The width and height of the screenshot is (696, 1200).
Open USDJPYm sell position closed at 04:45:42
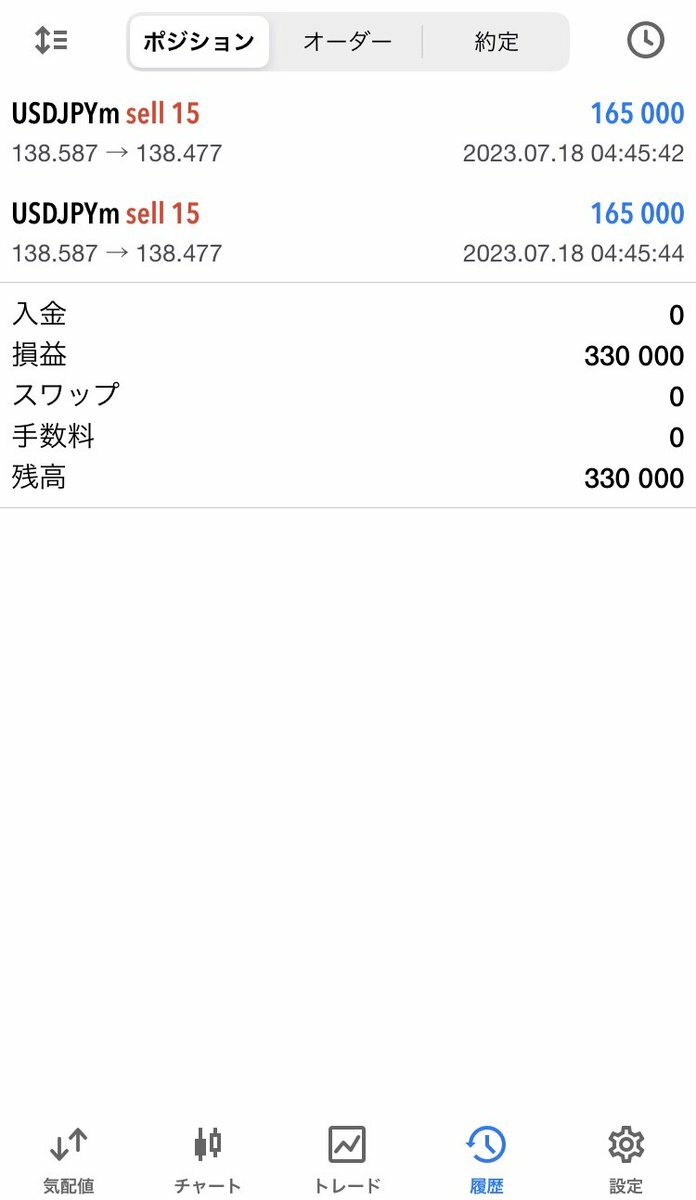(x=348, y=132)
